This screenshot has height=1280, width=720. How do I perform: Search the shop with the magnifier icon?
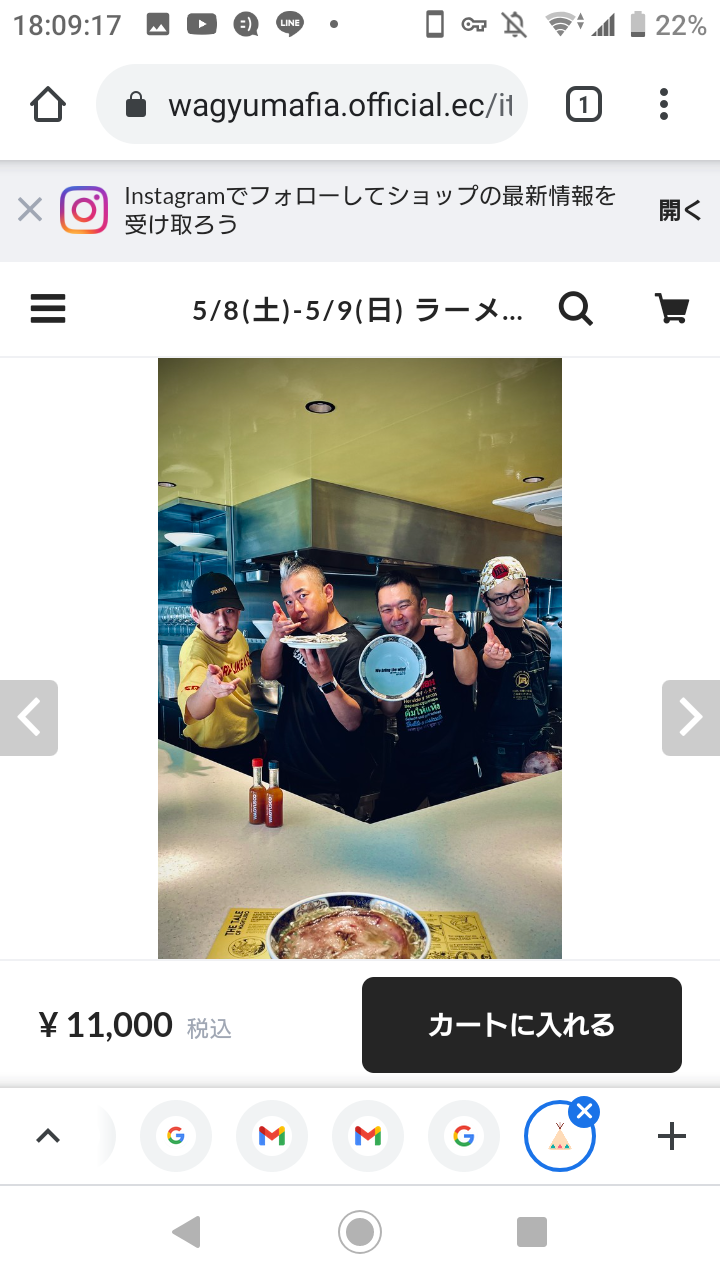tap(576, 309)
